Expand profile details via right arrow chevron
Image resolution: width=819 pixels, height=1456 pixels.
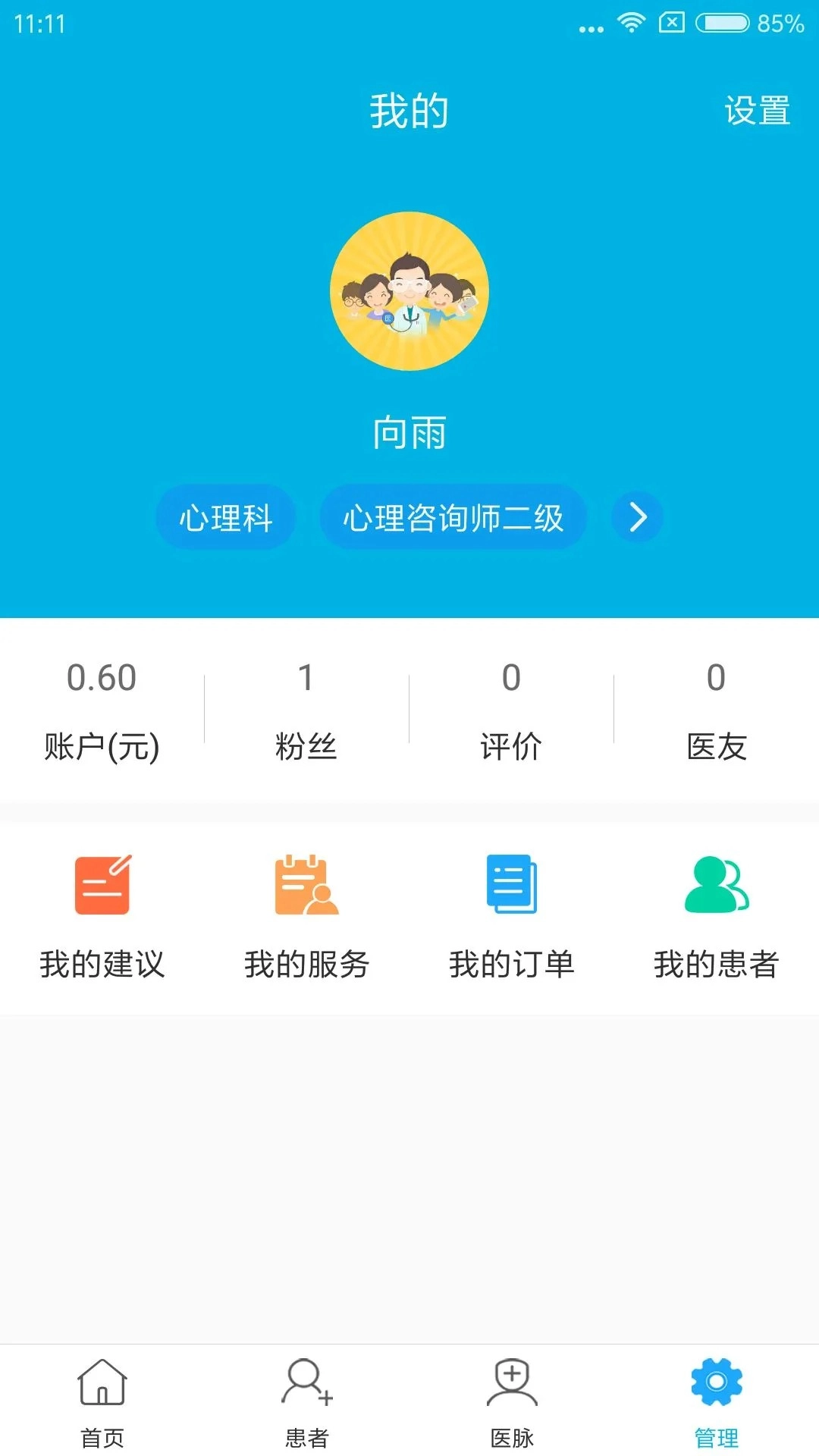click(x=637, y=517)
